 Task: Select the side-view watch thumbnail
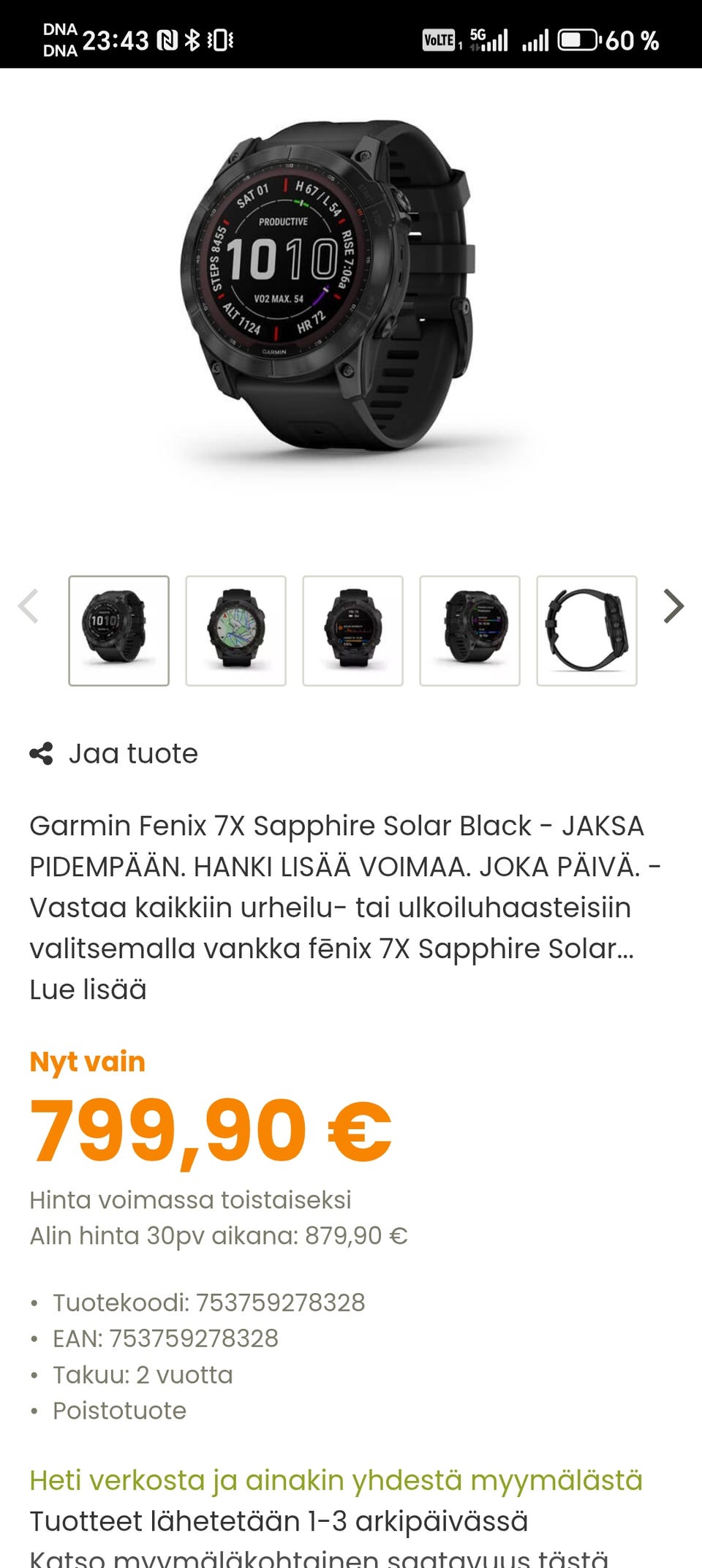[x=586, y=630]
